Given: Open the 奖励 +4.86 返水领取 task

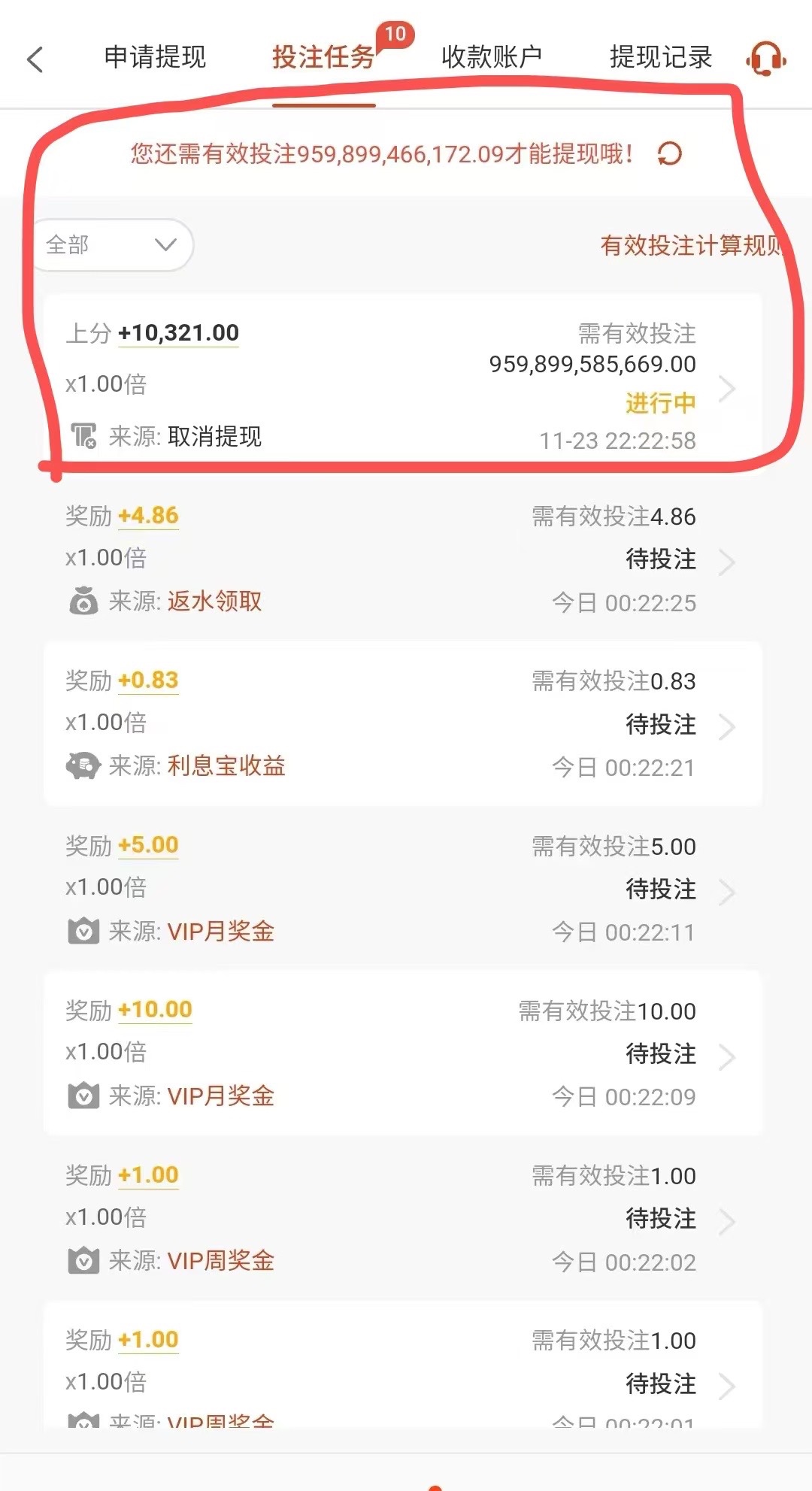Looking at the screenshot, I should 403,559.
